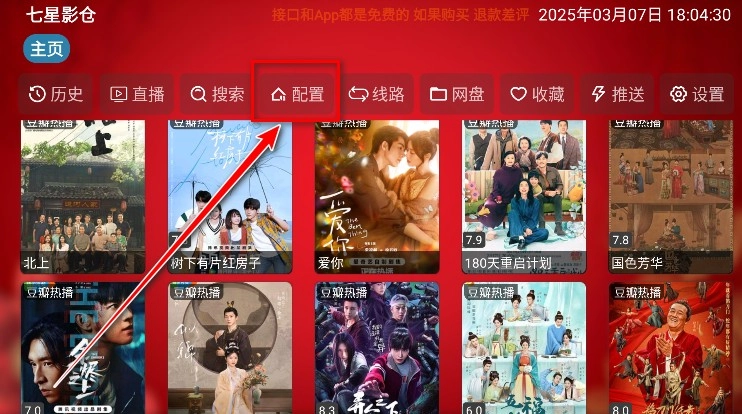Viewport: 742px width, 414px height.
Task: Open 网盘 cloud drive
Action: coord(457,94)
